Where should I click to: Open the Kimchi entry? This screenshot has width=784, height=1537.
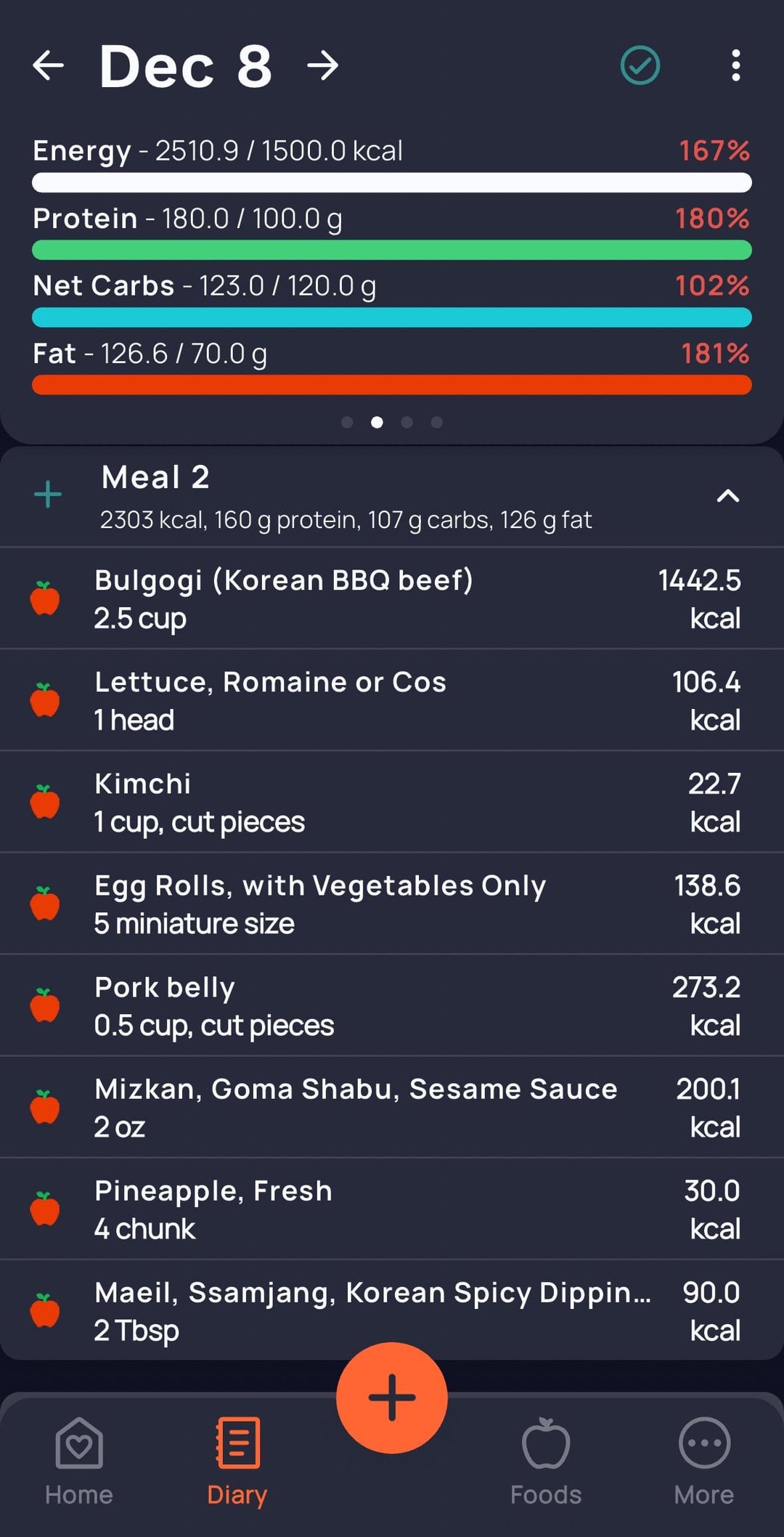point(392,802)
